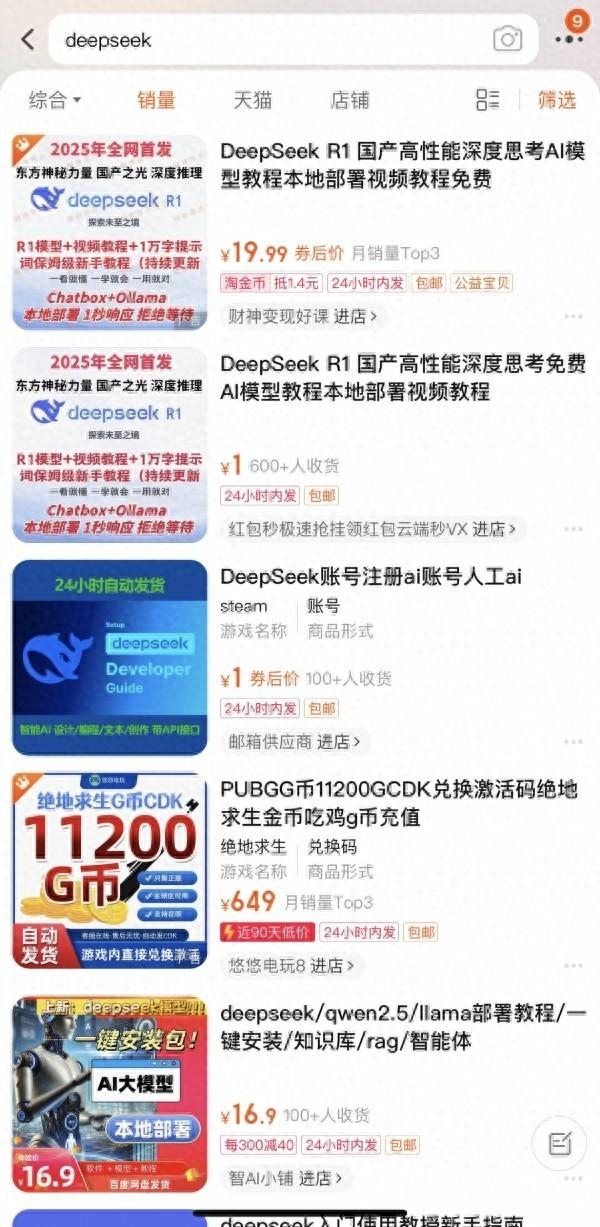The width and height of the screenshot is (600, 1227).
Task: Go back with the top-left arrow
Action: click(27, 40)
